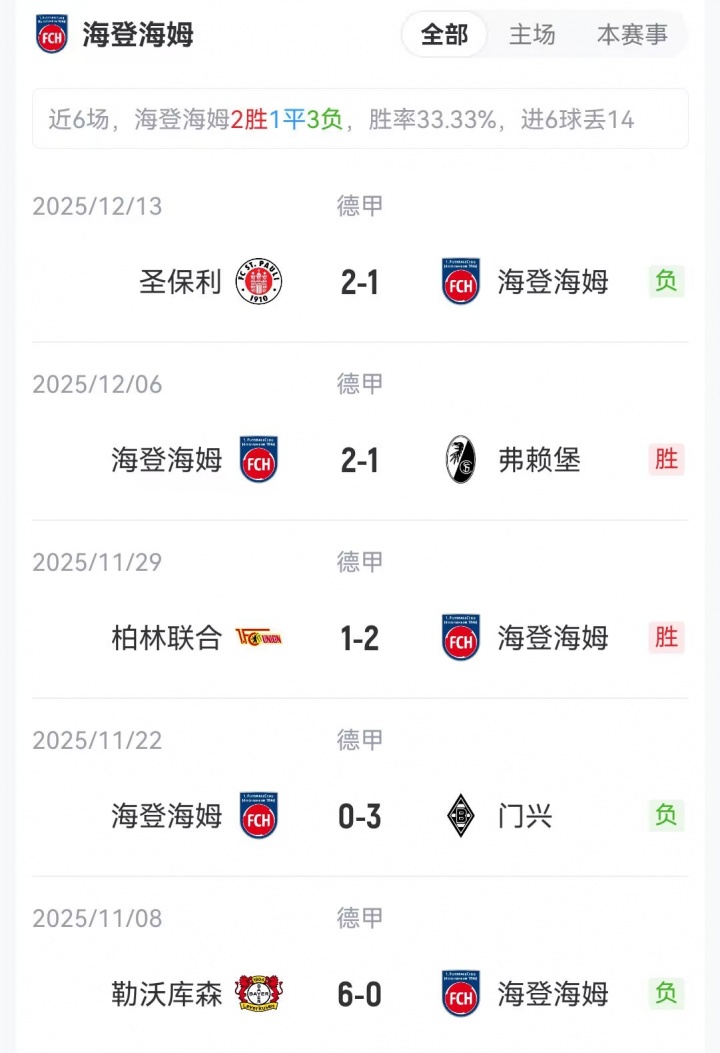View the 勒沃库森 vs 海登海姆 6-0 match

pos(360,994)
